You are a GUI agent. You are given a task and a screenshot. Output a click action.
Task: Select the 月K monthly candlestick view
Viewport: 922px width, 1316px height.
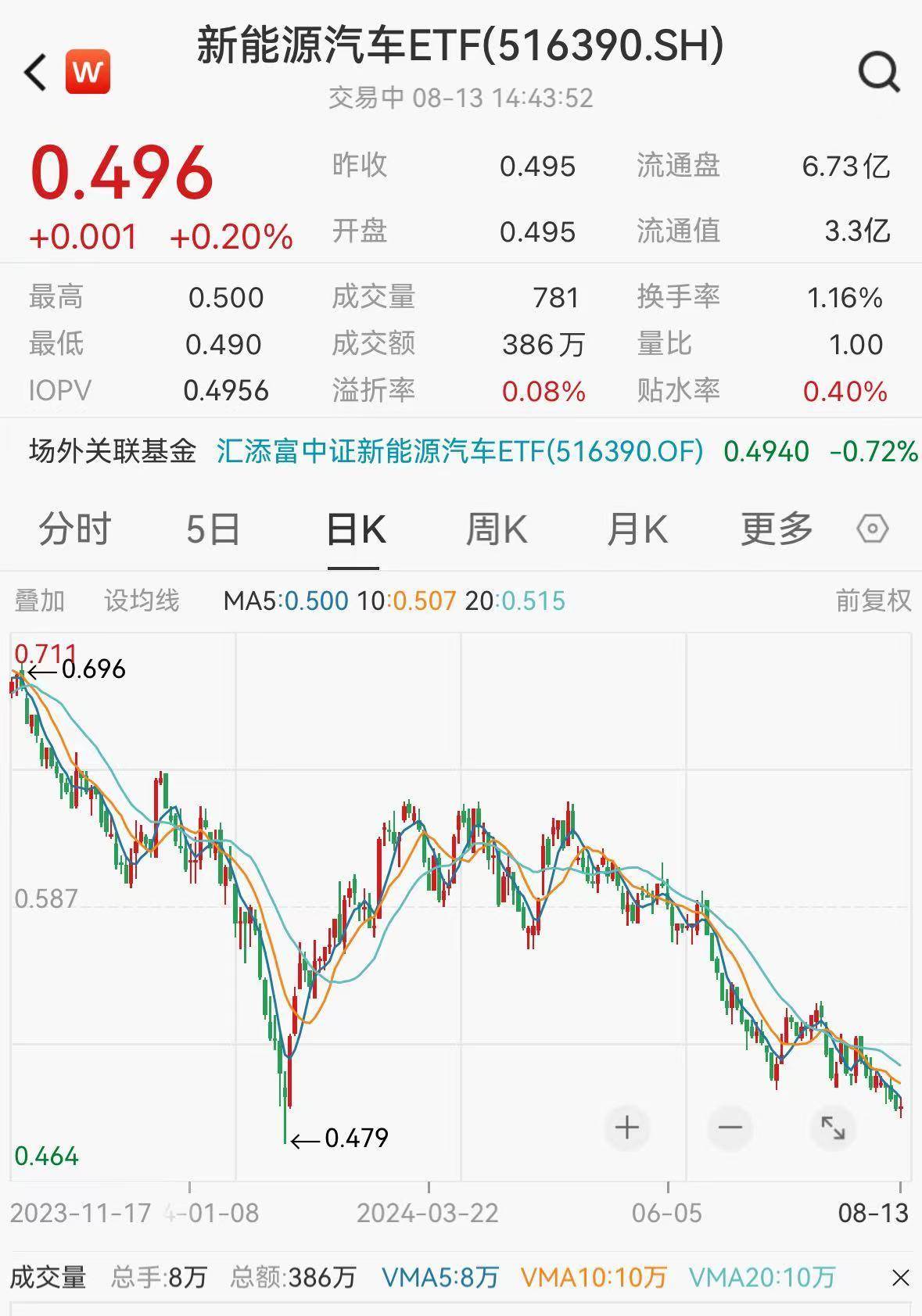pyautogui.click(x=639, y=529)
